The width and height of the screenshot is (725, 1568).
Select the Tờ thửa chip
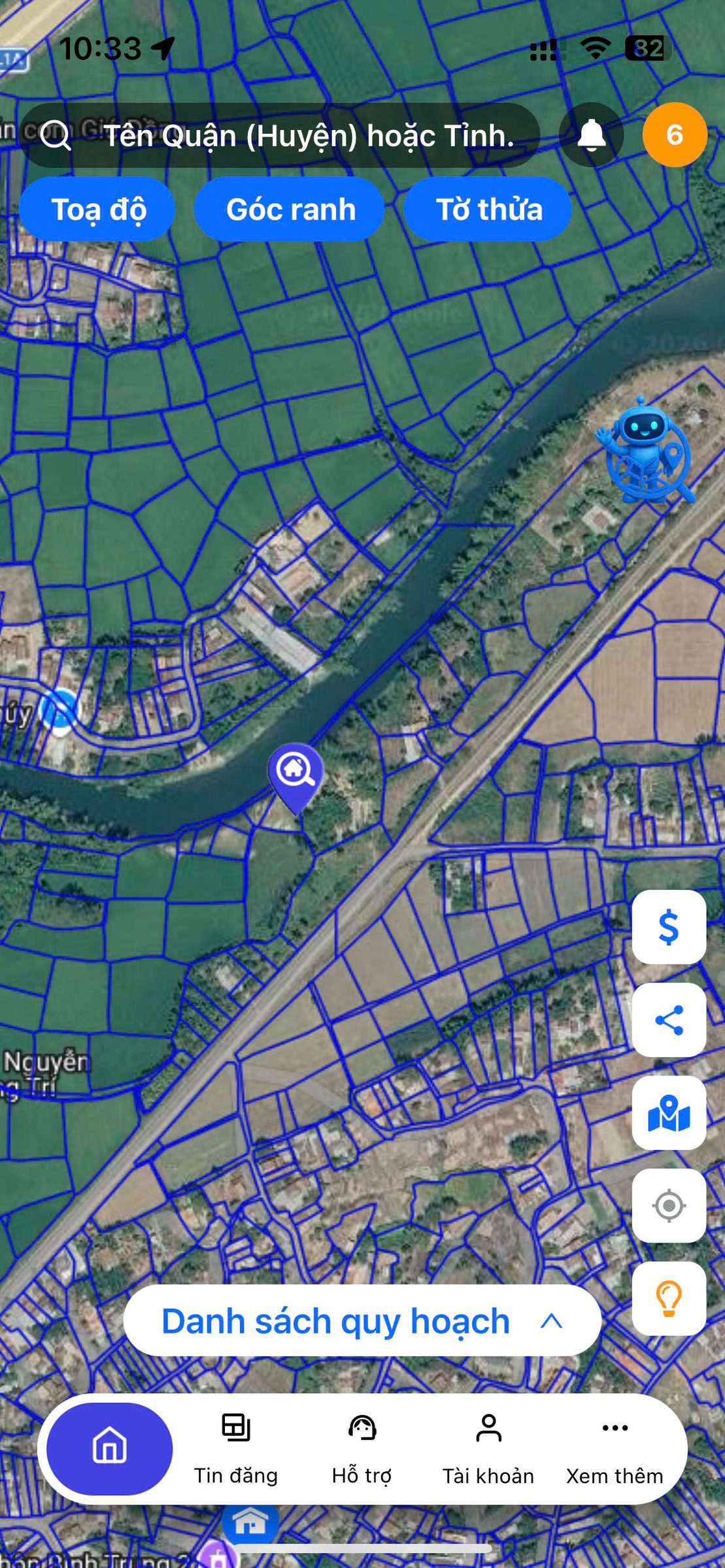(488, 210)
